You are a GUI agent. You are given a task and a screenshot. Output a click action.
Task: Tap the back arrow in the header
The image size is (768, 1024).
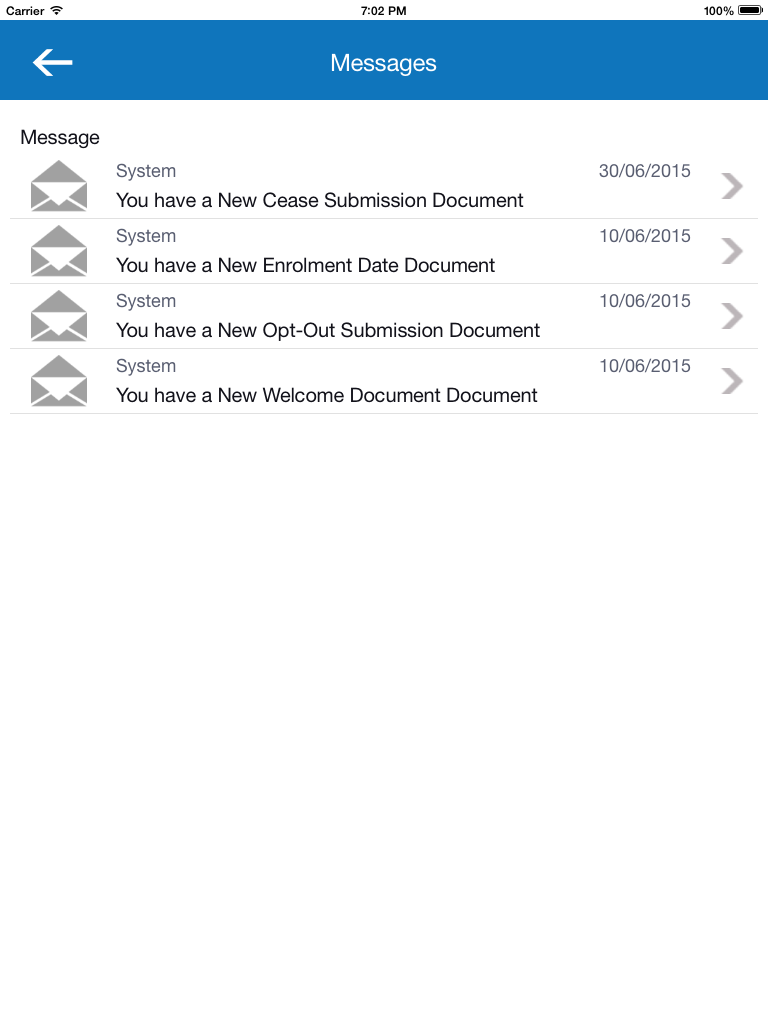(x=52, y=61)
